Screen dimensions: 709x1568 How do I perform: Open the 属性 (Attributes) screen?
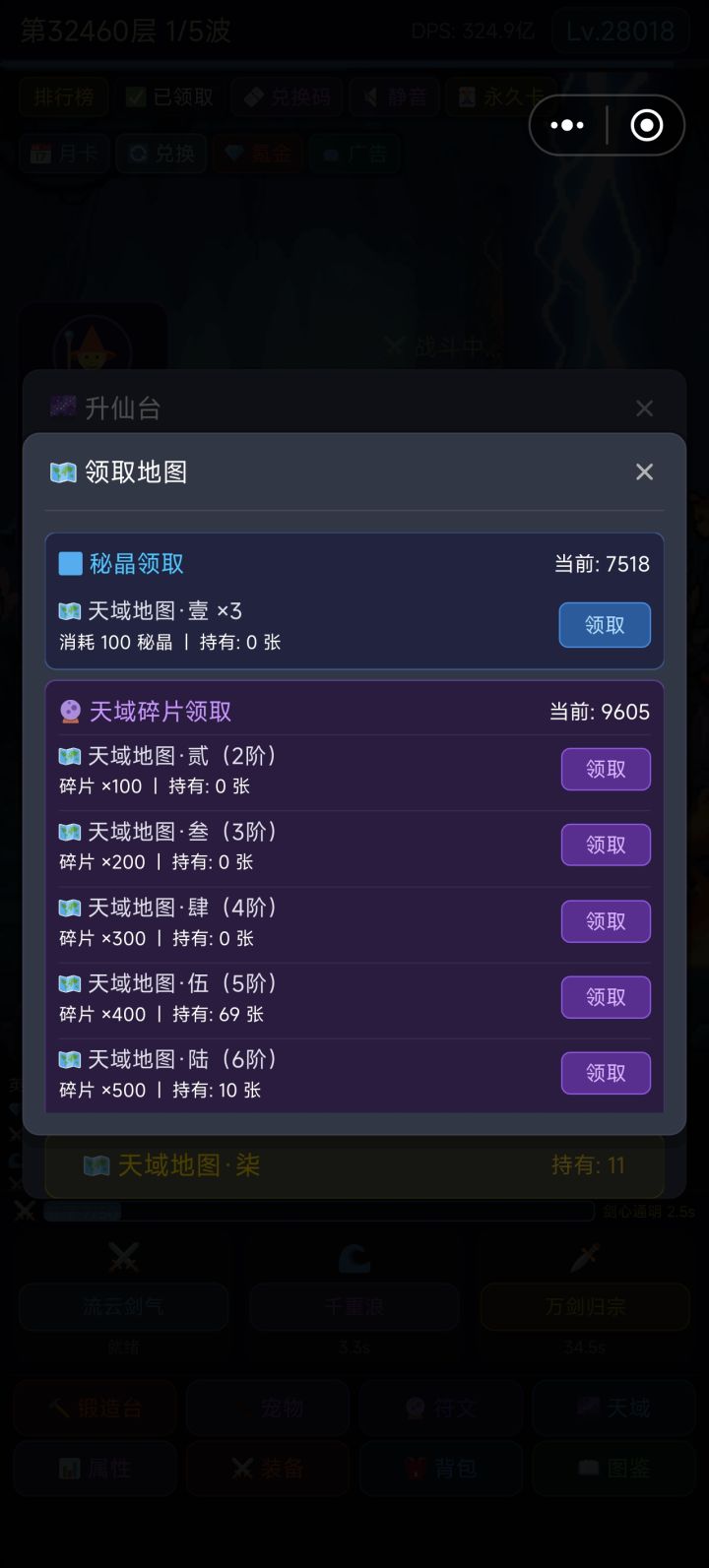tap(95, 1468)
